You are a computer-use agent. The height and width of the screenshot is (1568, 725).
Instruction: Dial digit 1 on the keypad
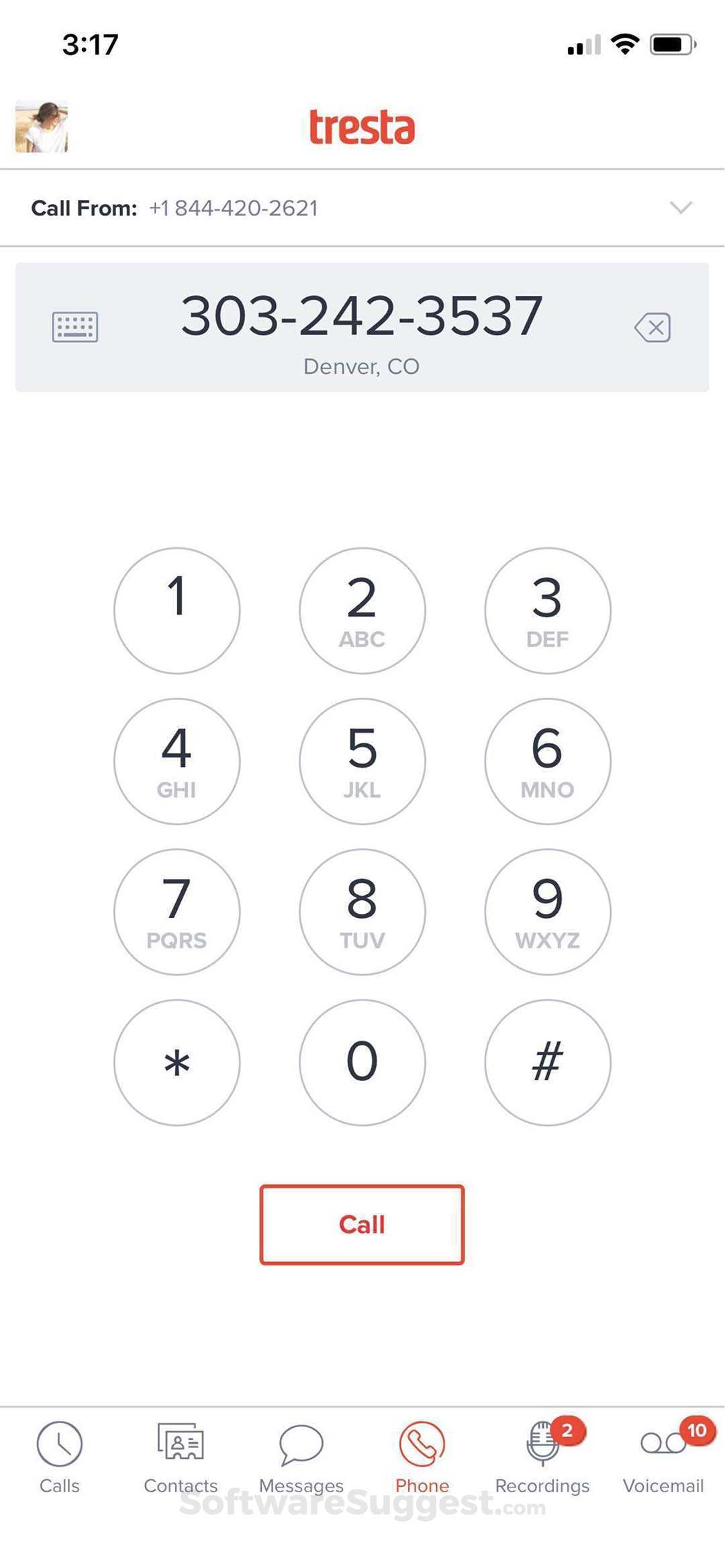pos(177,611)
